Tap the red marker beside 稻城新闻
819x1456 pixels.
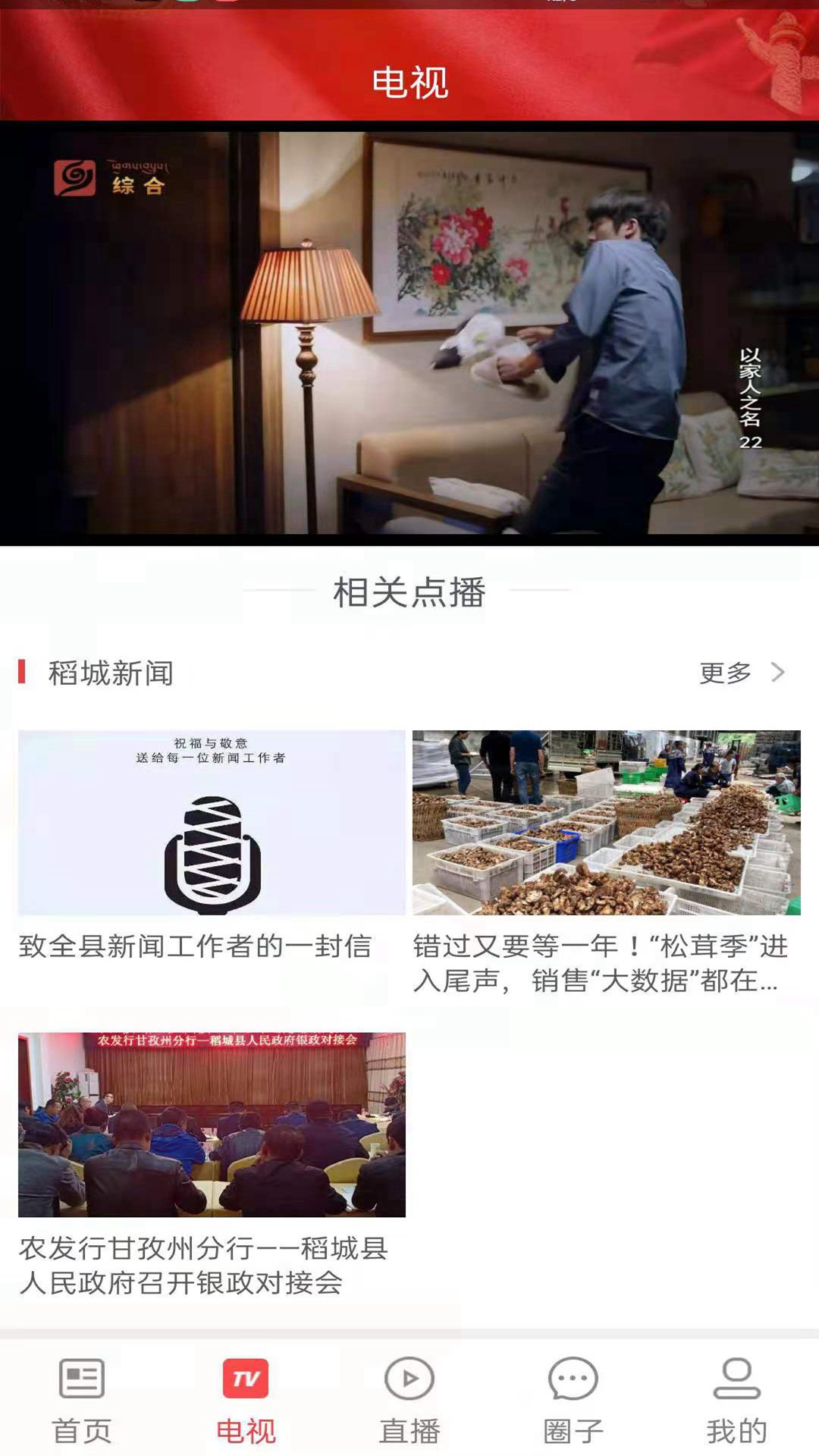(24, 671)
